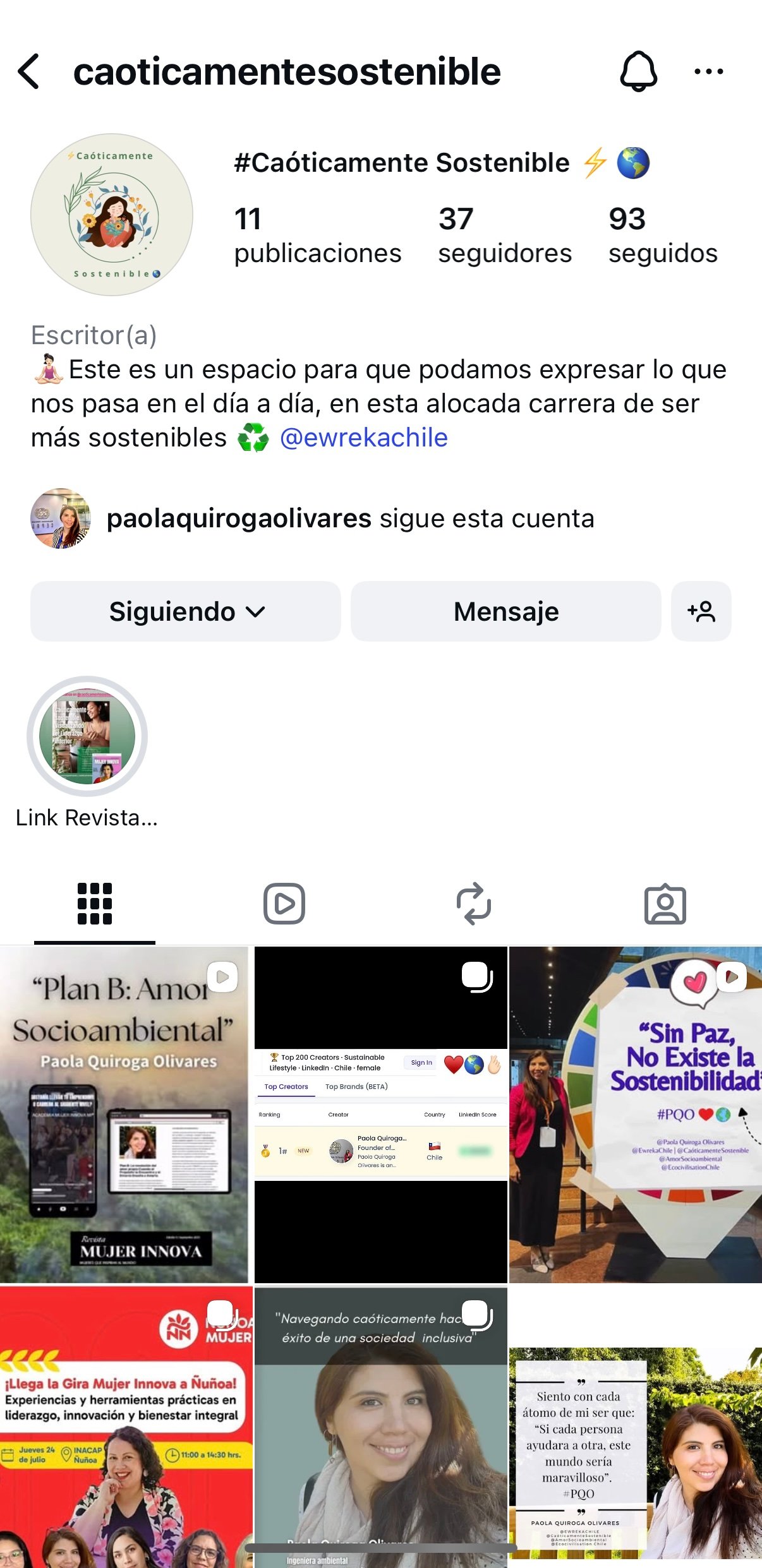Open the three-dot overflow menu
Screen dimensions: 762x1568
click(x=708, y=71)
